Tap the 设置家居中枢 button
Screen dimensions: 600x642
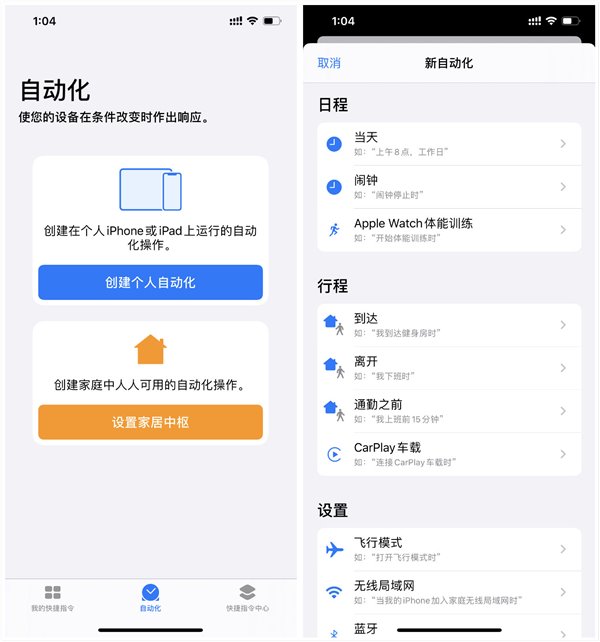(x=150, y=422)
